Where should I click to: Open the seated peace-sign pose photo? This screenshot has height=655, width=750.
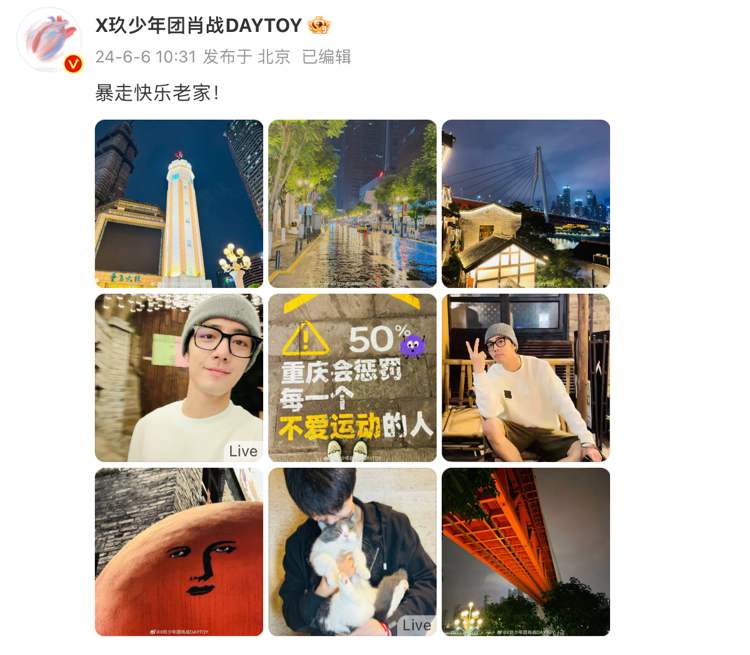[526, 378]
